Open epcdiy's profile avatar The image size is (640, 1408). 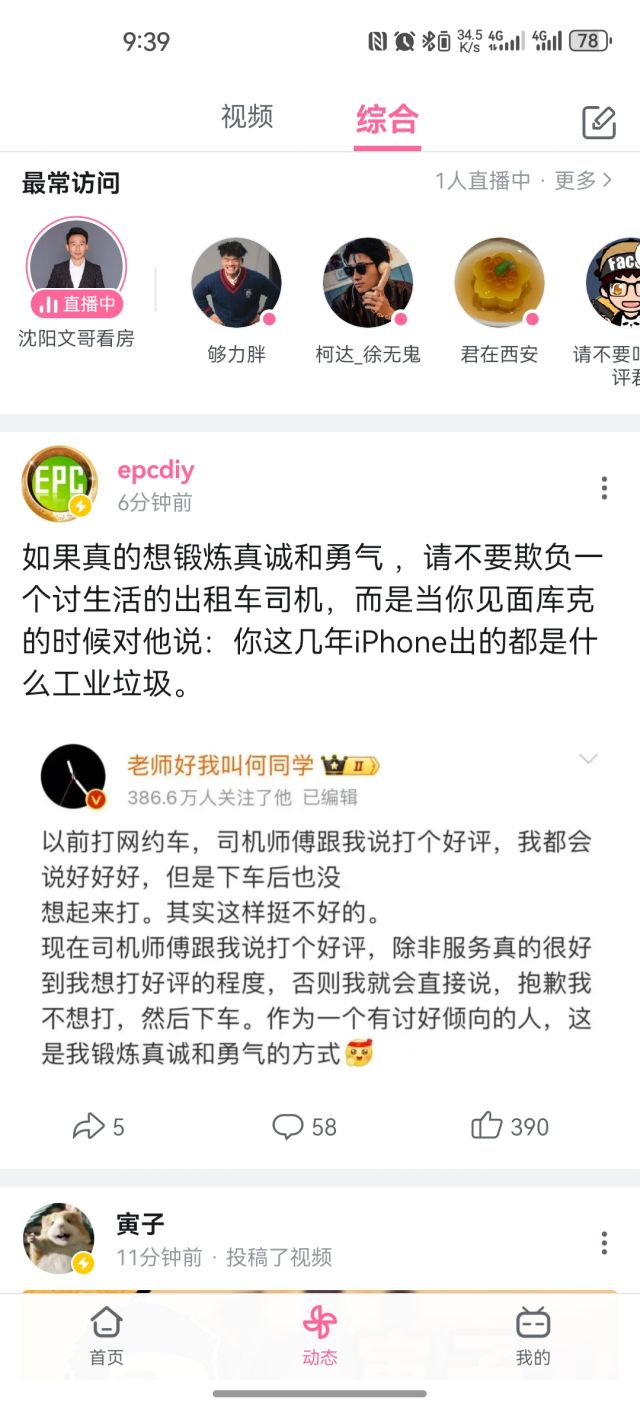point(60,484)
